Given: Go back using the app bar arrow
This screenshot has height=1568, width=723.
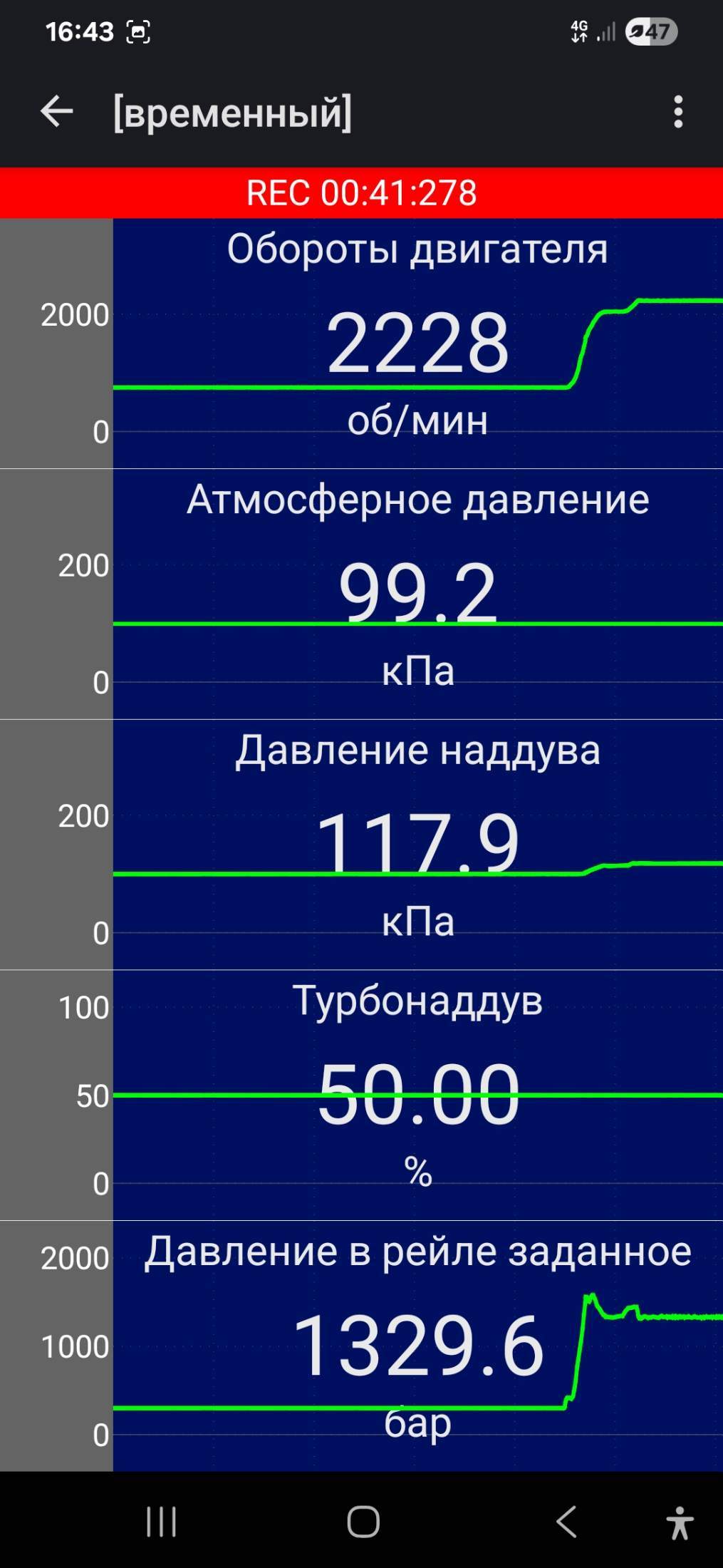Looking at the screenshot, I should [x=57, y=112].
